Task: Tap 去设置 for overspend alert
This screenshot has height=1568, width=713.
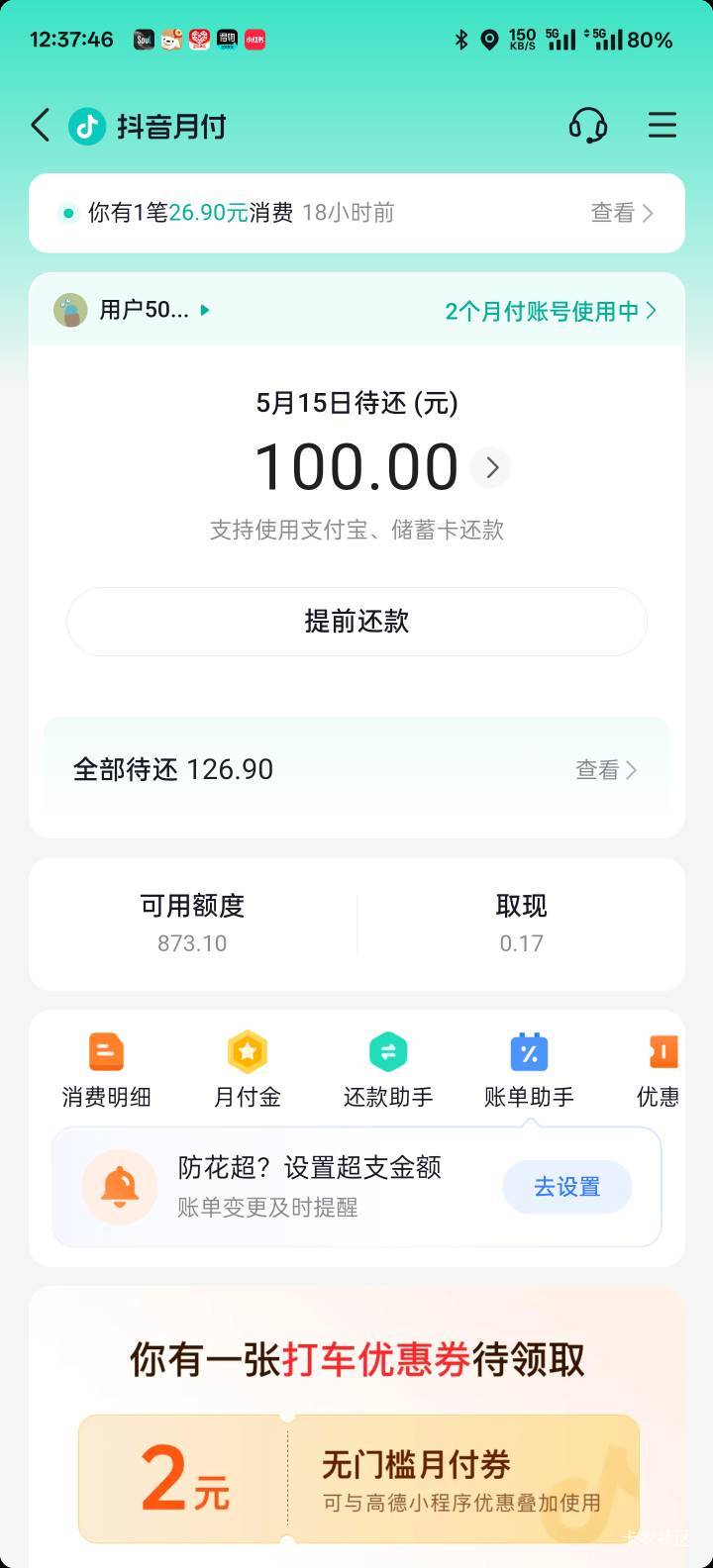Action: click(566, 1187)
